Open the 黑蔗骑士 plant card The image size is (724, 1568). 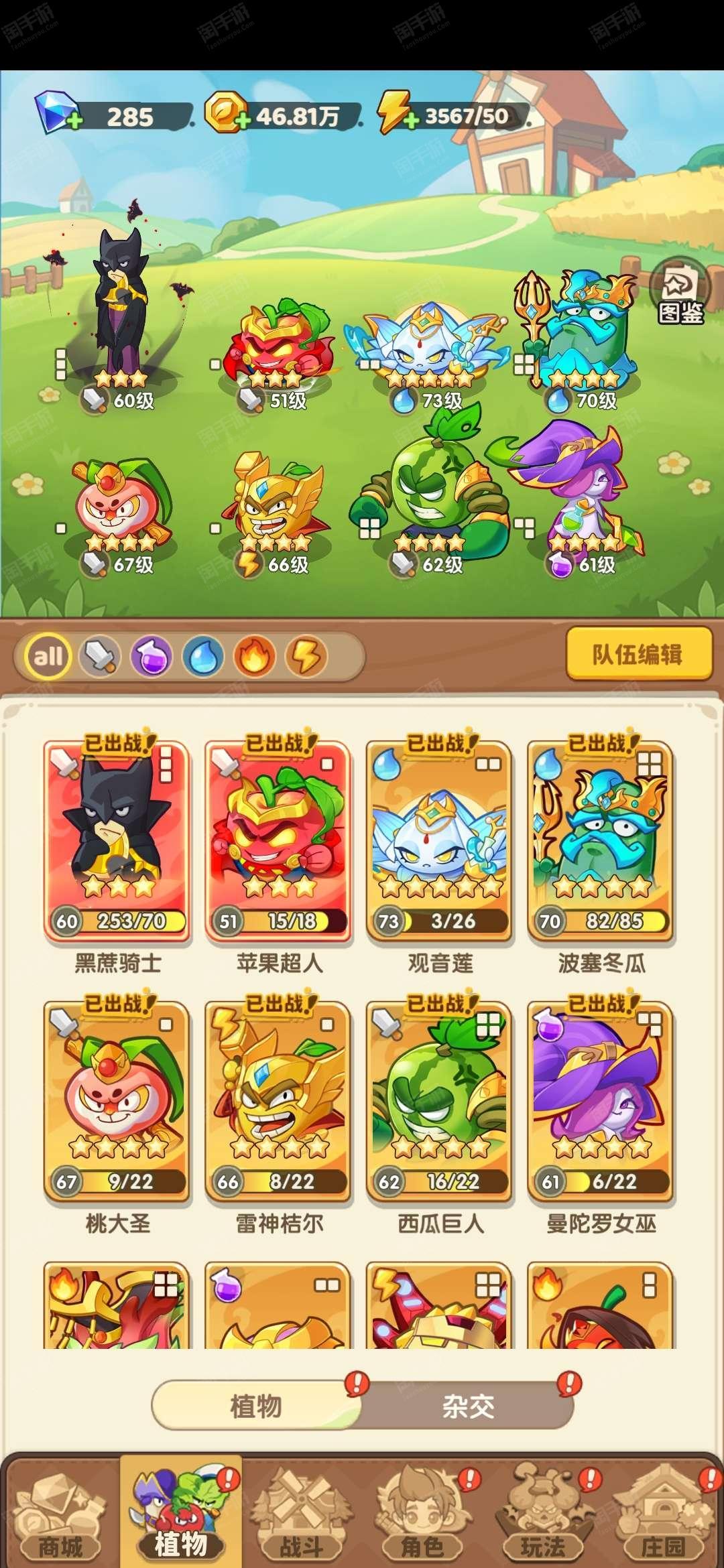(x=117, y=840)
